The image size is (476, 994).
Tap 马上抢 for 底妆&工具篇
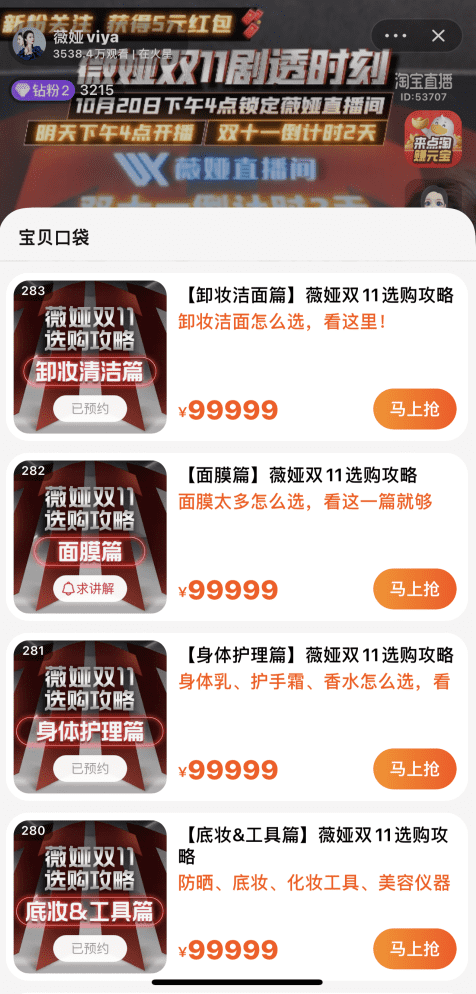(x=415, y=949)
